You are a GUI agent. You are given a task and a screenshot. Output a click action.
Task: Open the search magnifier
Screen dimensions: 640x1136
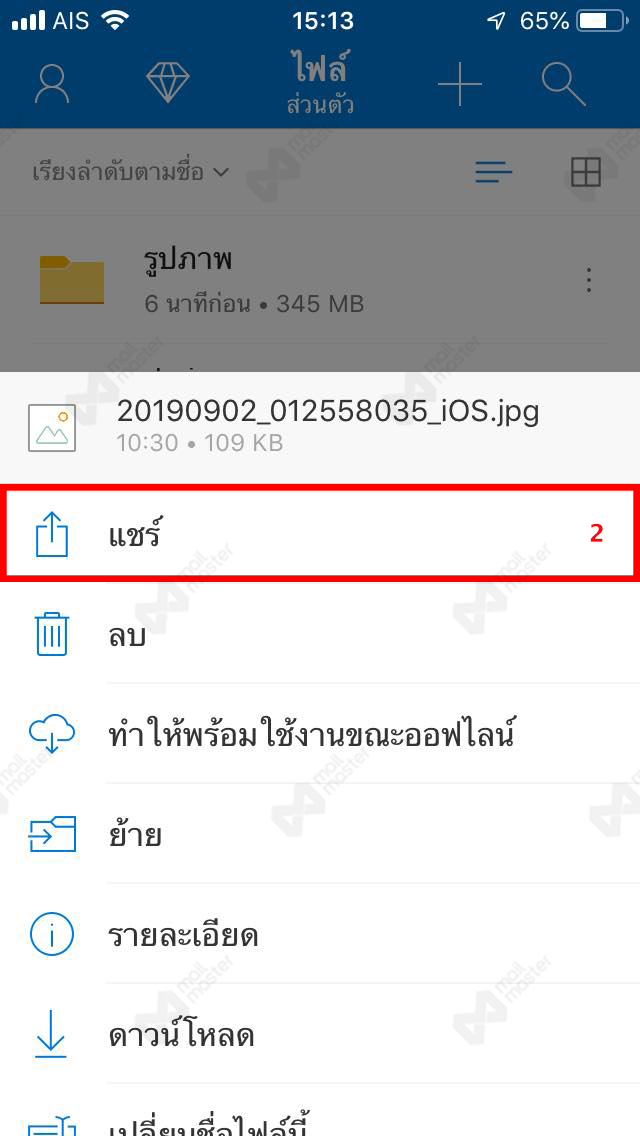coord(563,85)
